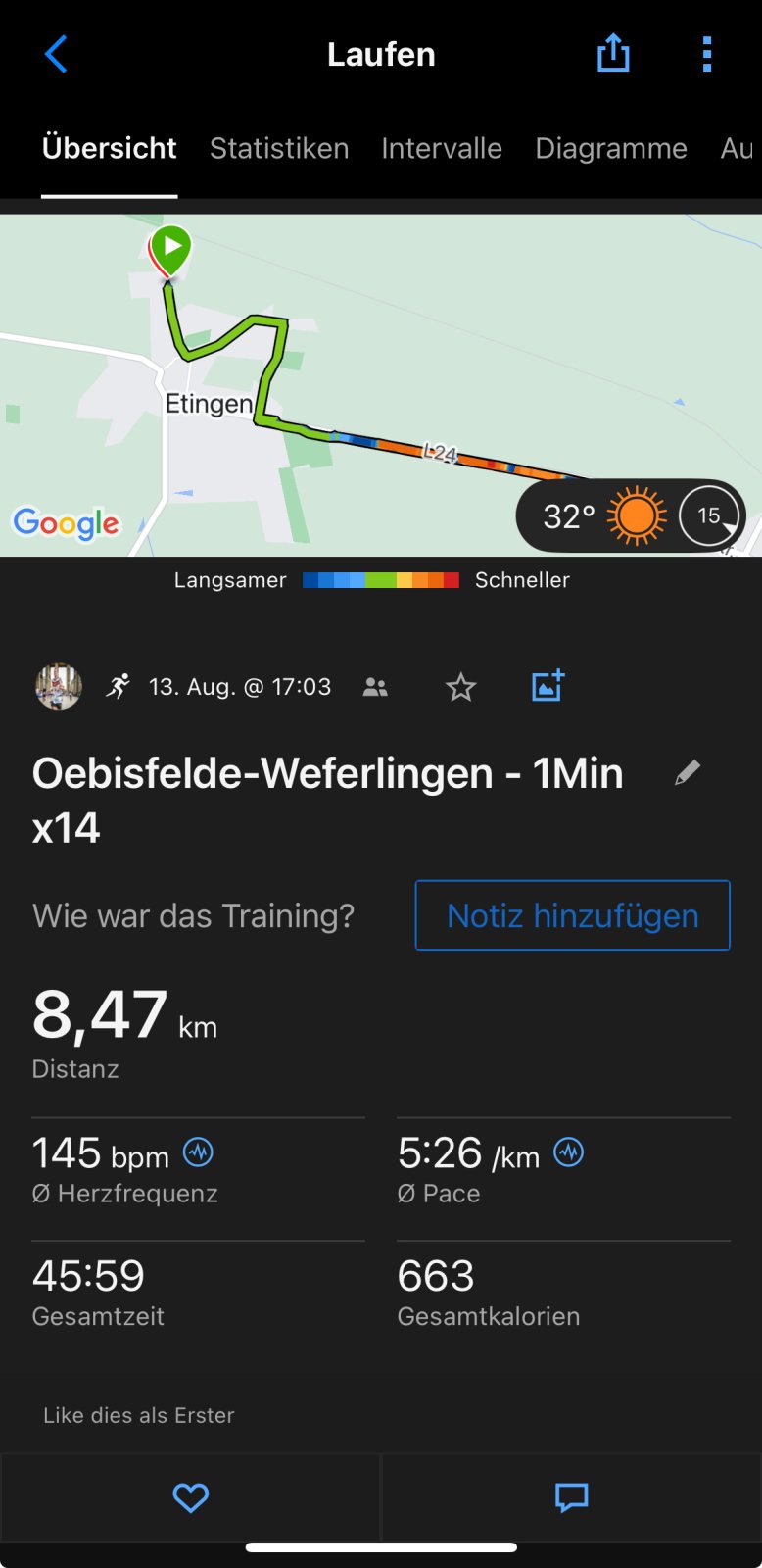Image resolution: width=762 pixels, height=1568 pixels.
Task: Go back using the arrow
Action: coord(56,54)
